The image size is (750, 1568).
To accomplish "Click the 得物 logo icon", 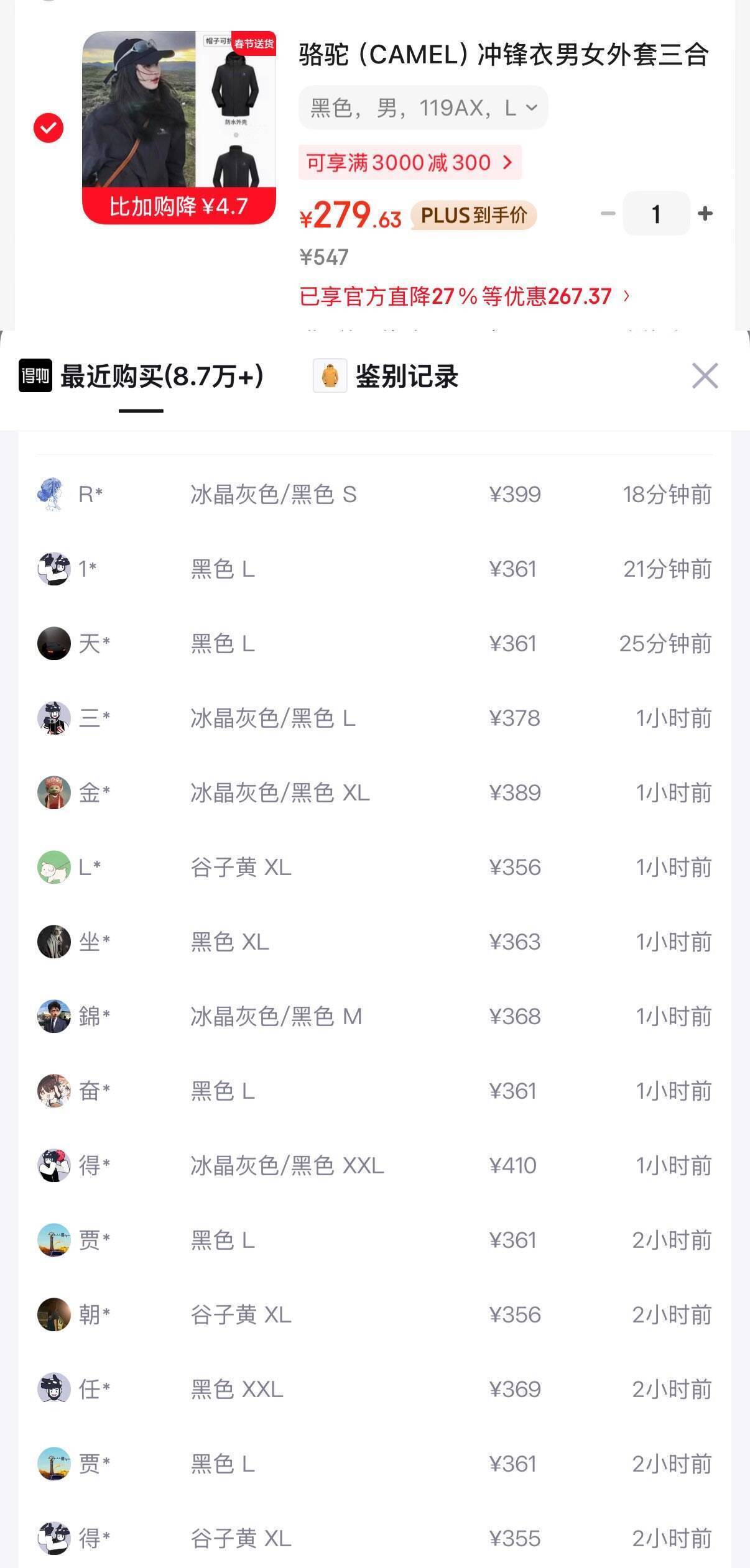I will tap(35, 377).
